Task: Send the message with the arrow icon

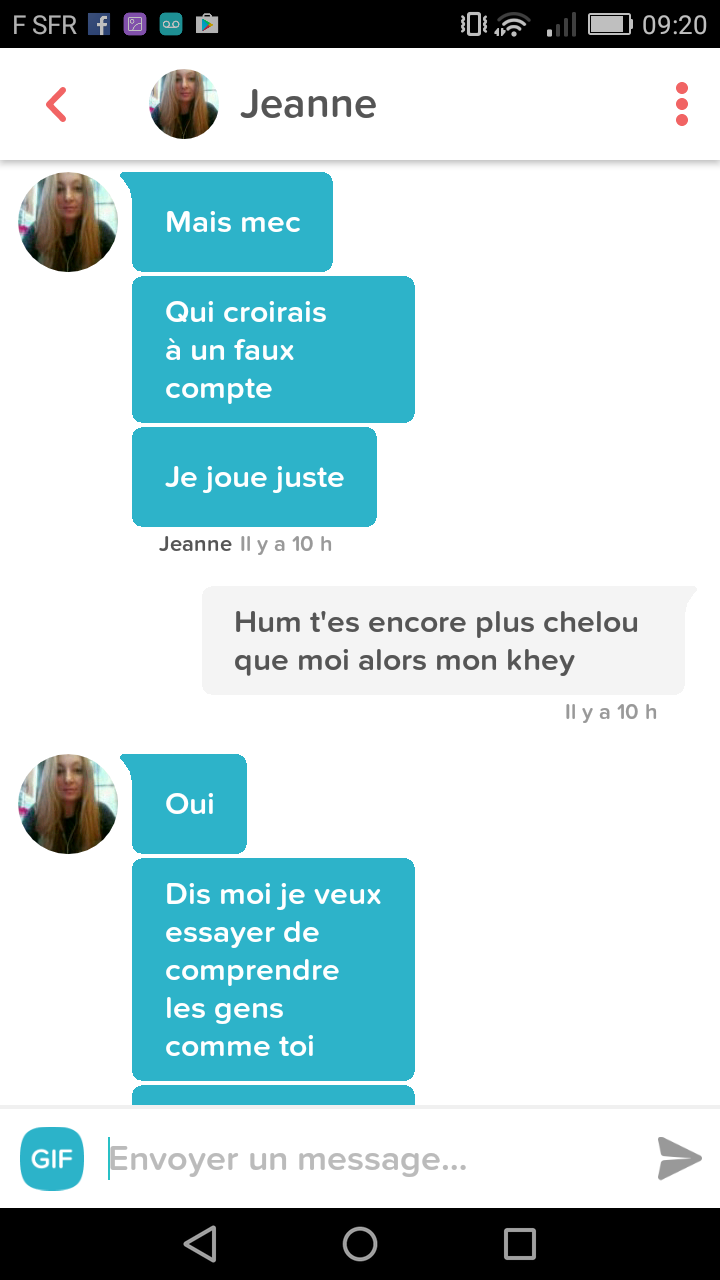Action: pyautogui.click(x=680, y=1159)
